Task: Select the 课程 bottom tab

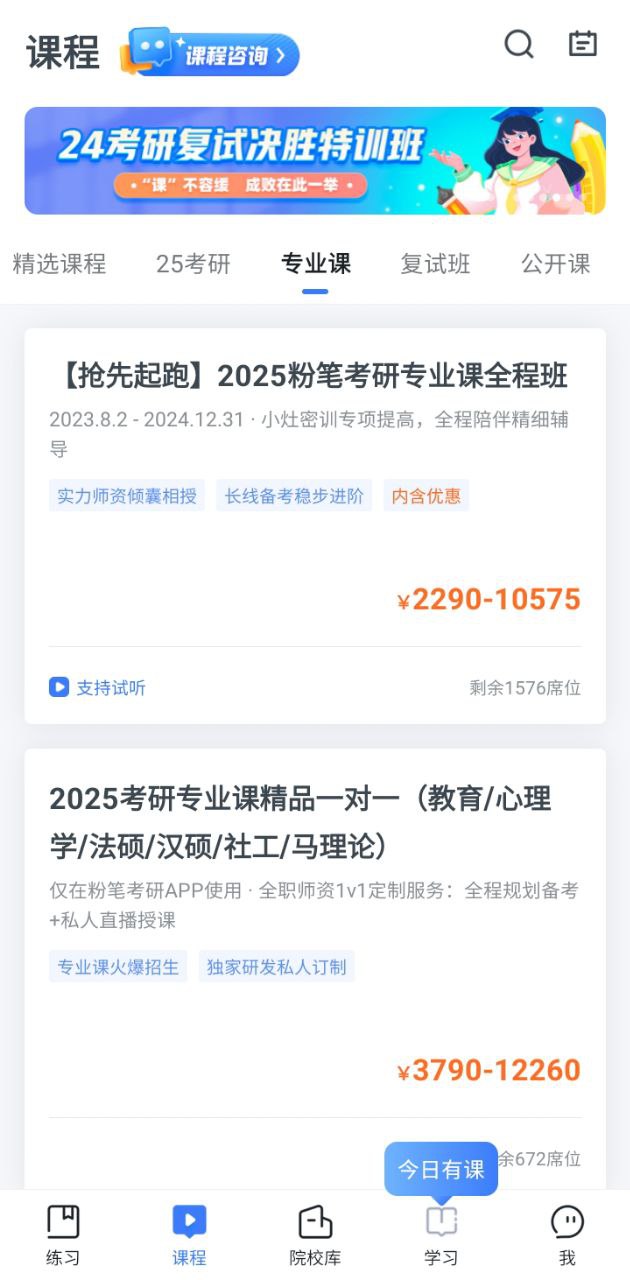Action: point(189,1235)
